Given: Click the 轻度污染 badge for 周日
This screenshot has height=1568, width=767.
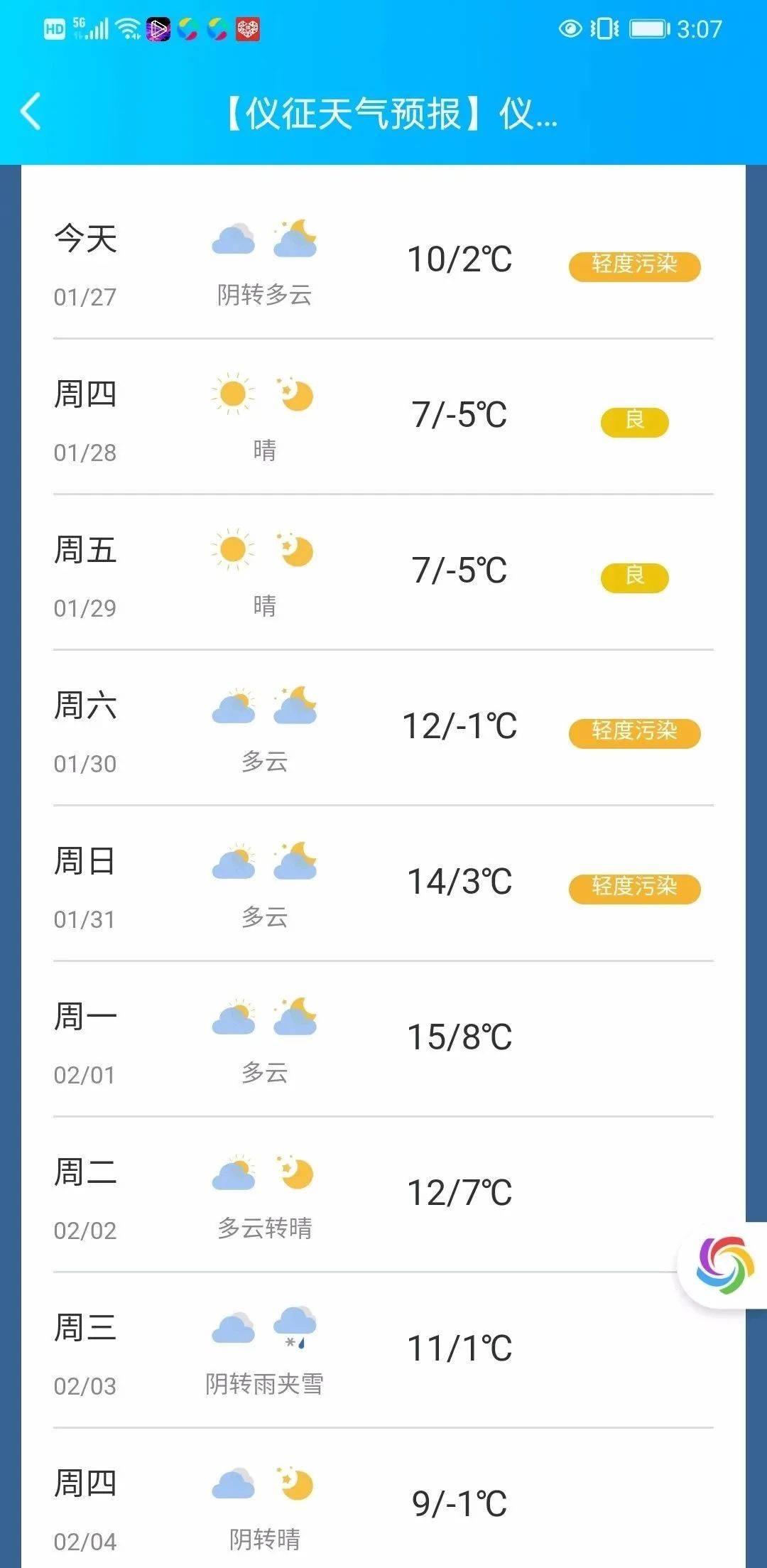Looking at the screenshot, I should tap(634, 887).
